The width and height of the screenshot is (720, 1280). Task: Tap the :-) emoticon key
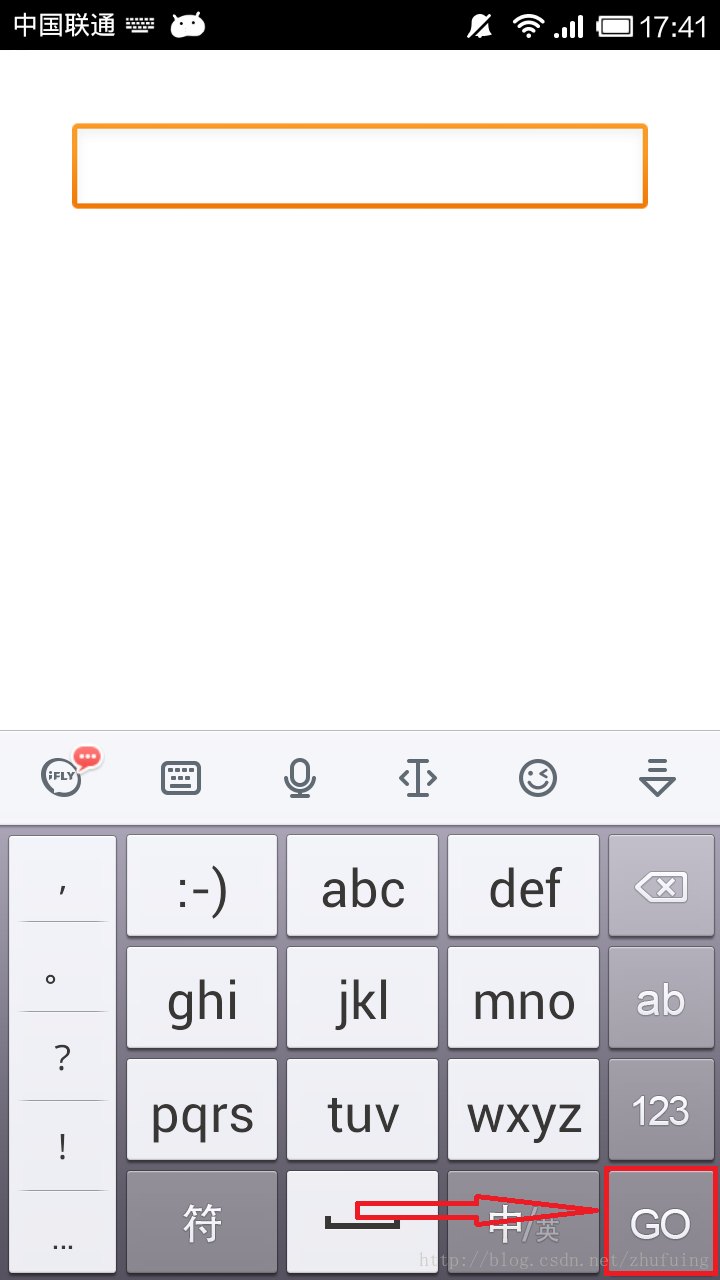(202, 886)
